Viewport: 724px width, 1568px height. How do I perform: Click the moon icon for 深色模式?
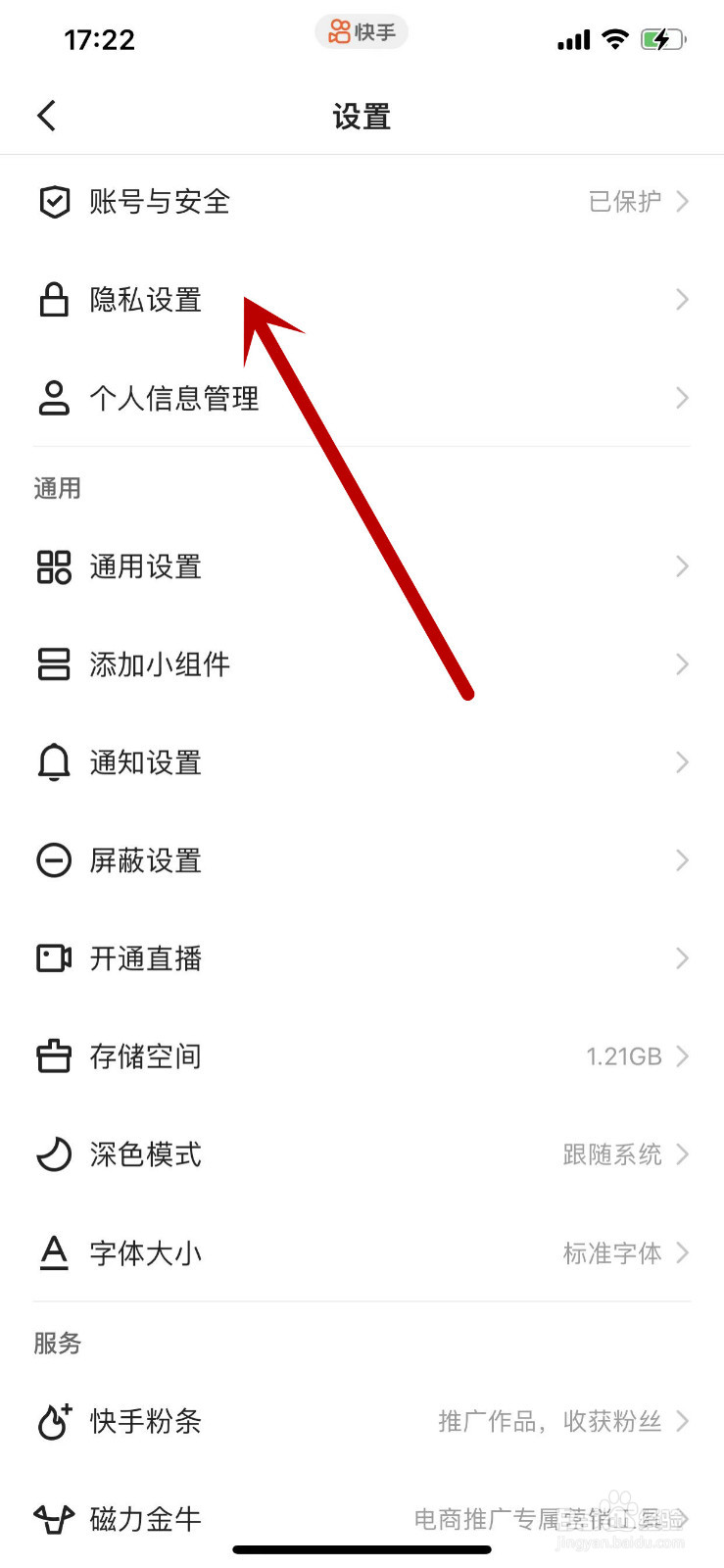tap(54, 1154)
